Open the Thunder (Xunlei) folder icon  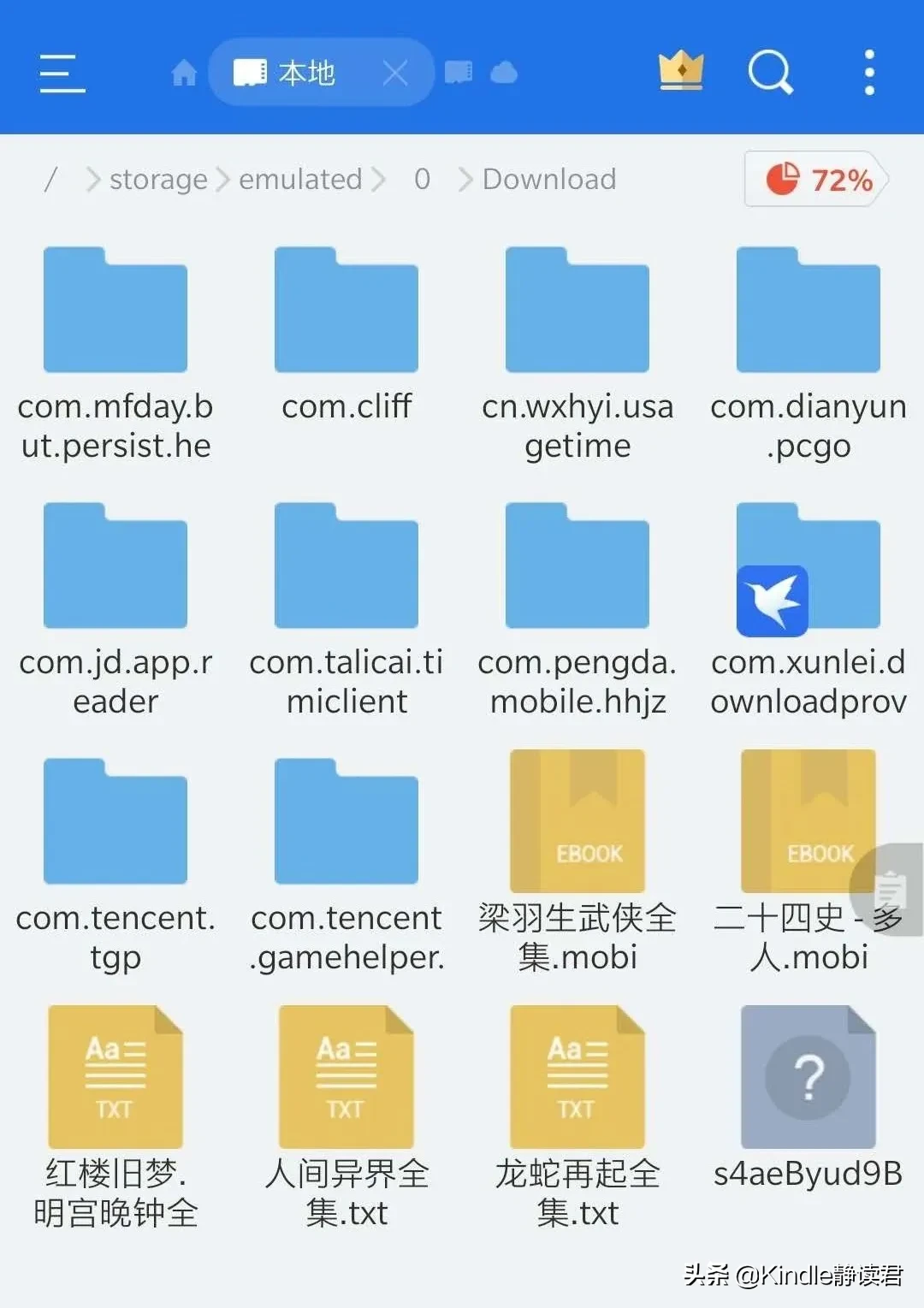pyautogui.click(x=808, y=565)
